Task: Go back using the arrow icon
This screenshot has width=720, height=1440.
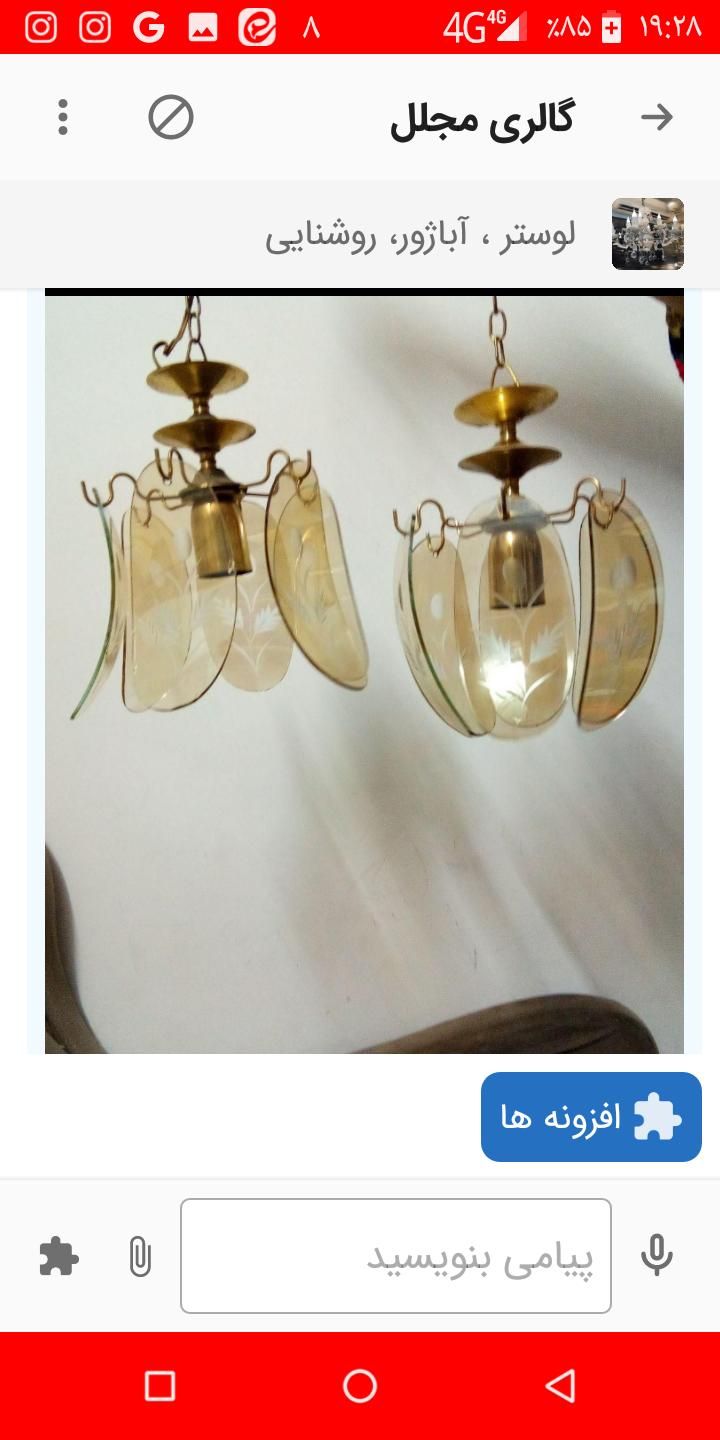Action: coord(657,118)
